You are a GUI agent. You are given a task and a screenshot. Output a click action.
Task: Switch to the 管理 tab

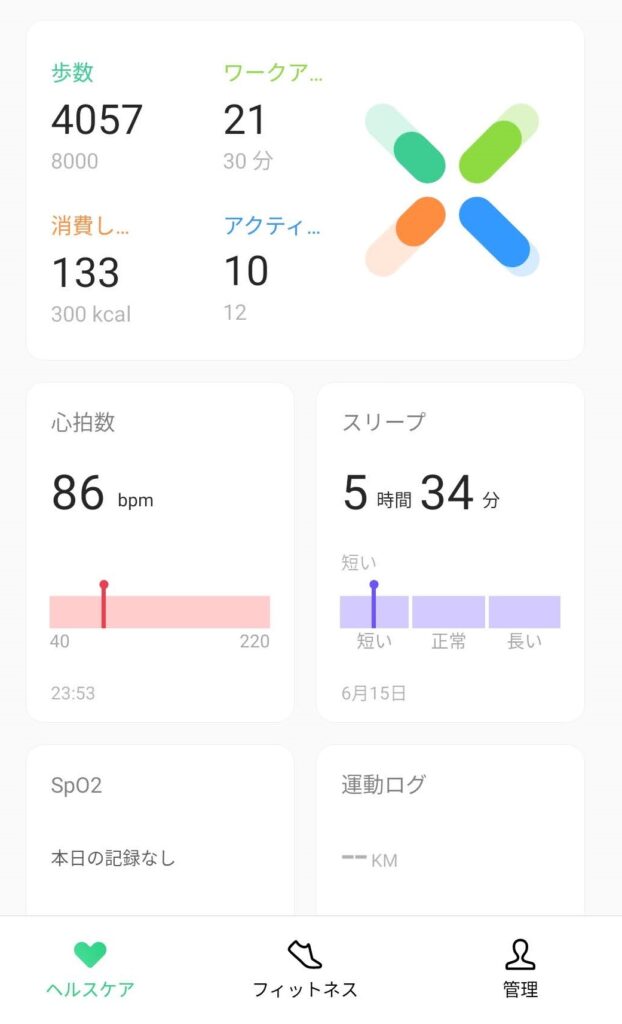pos(520,970)
